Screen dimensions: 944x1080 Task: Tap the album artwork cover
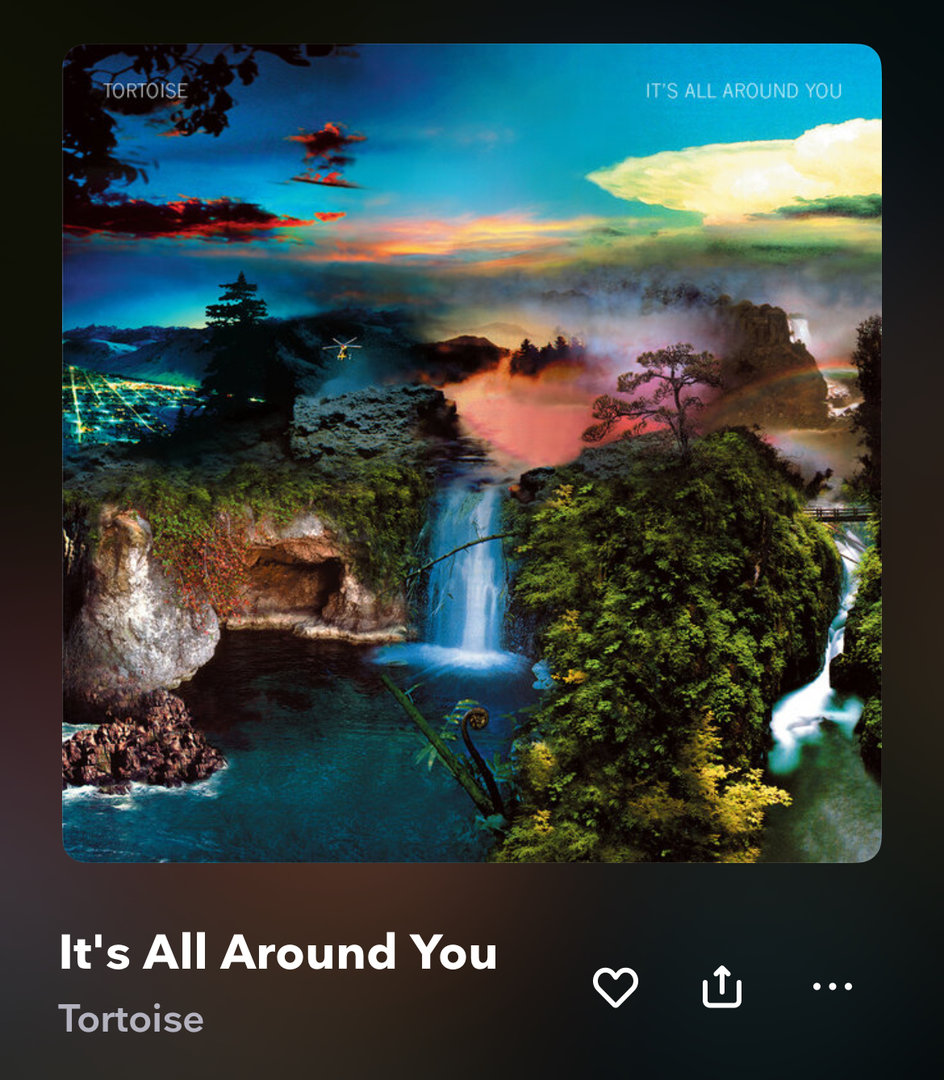(472, 453)
